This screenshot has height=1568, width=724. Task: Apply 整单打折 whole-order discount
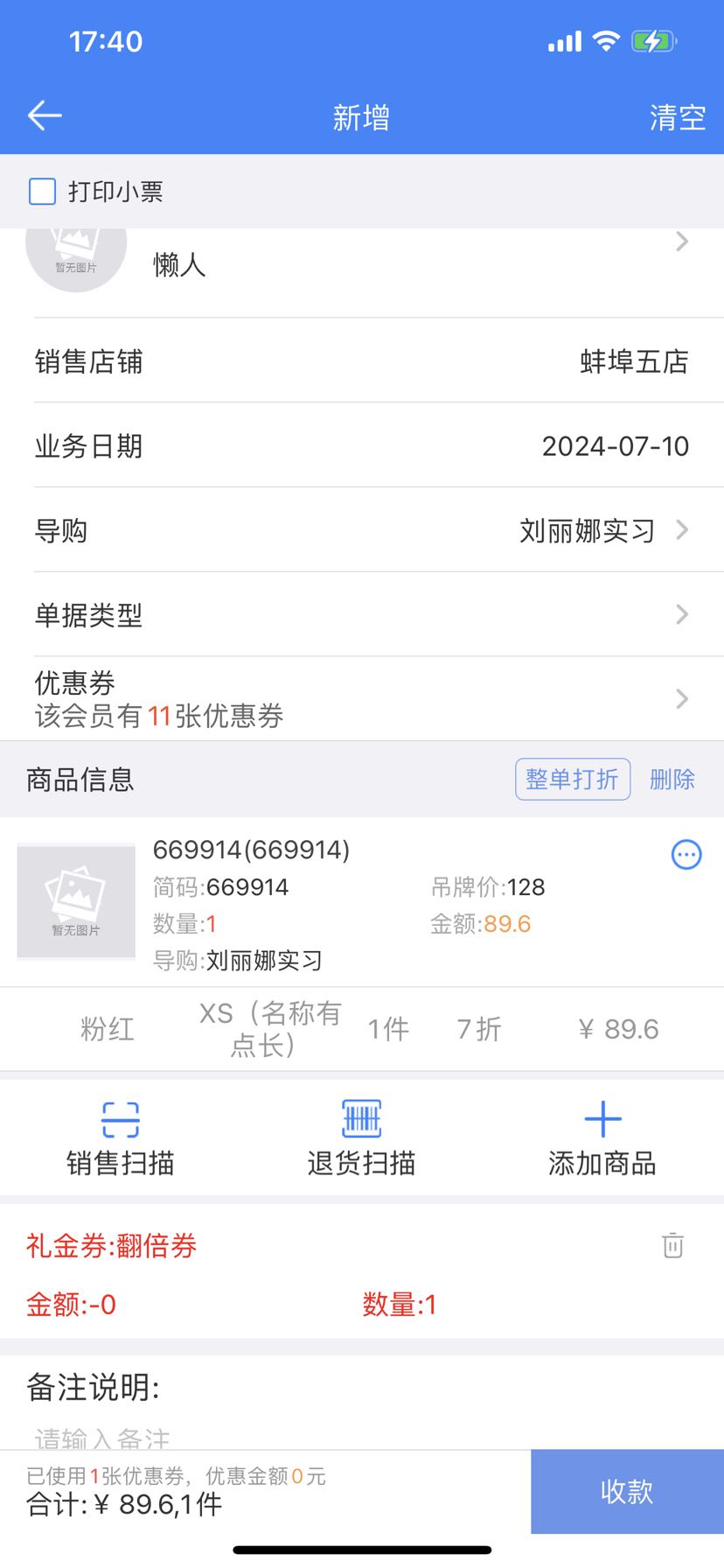pyautogui.click(x=573, y=779)
